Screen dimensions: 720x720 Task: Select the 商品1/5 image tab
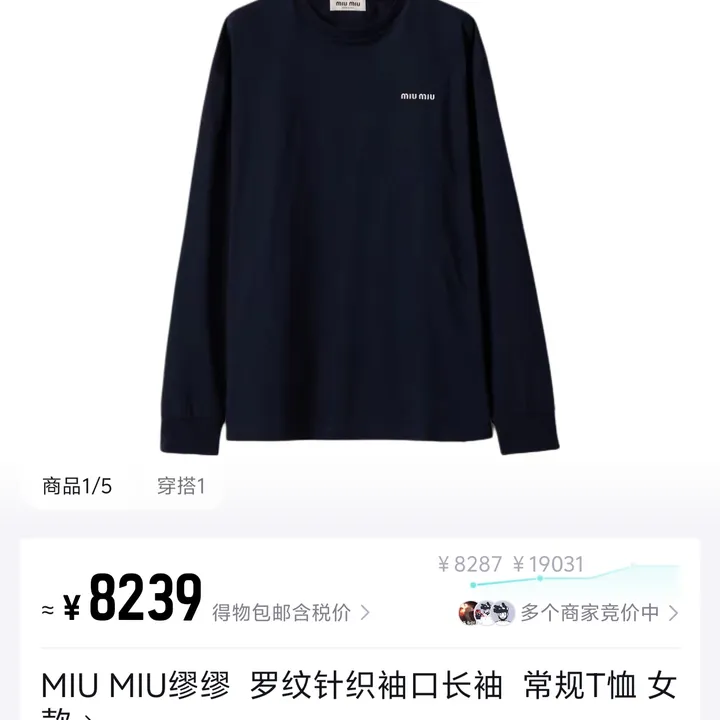click(77, 487)
